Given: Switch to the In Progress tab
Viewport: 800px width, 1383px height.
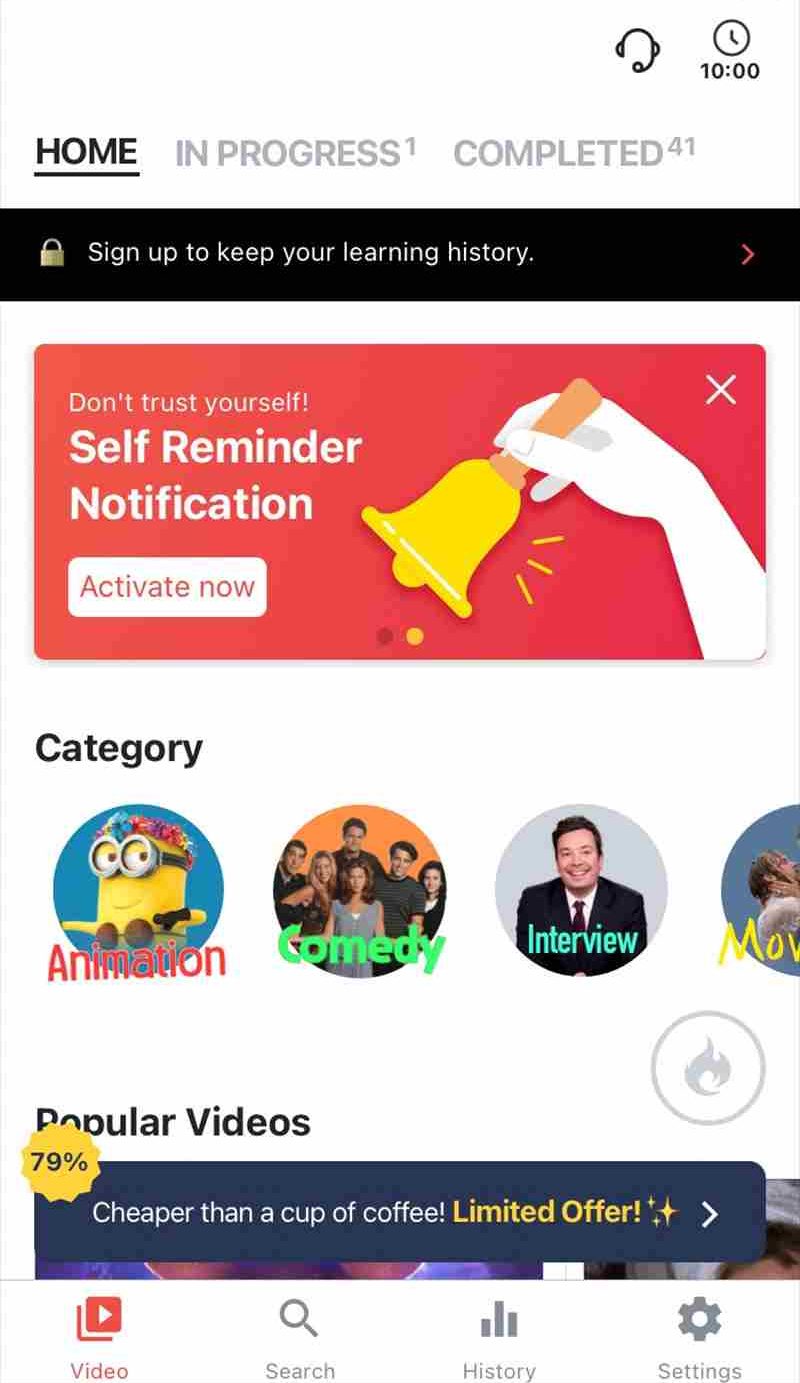Looking at the screenshot, I should tap(294, 153).
